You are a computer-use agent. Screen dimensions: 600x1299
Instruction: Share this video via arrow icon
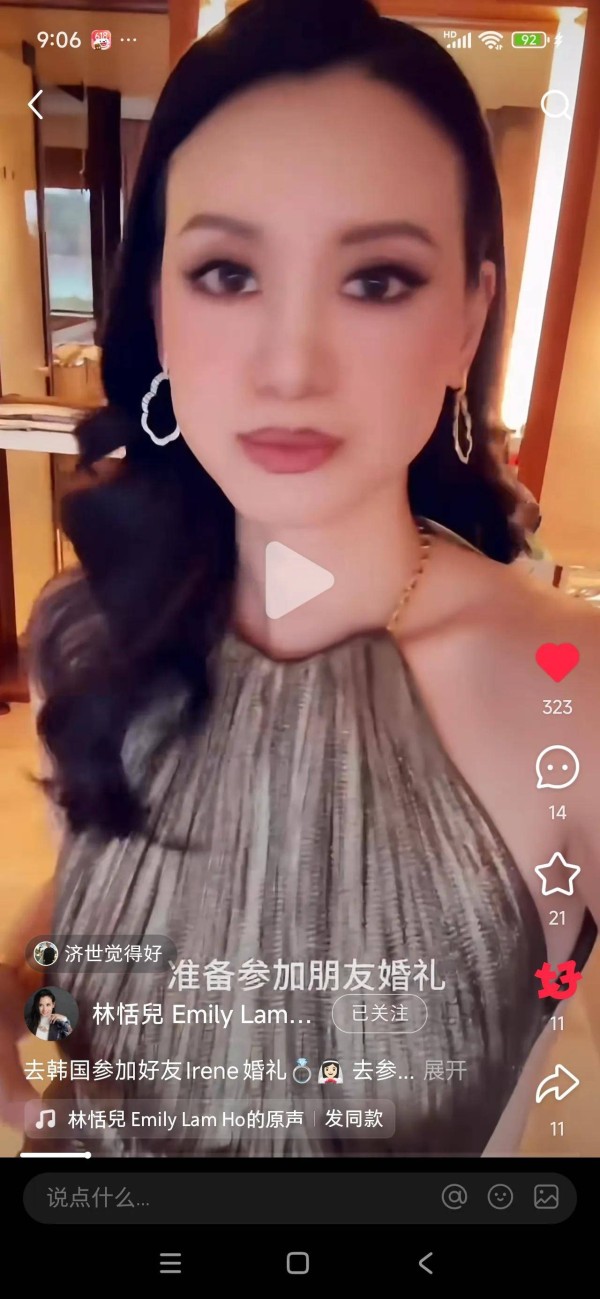tap(557, 1085)
